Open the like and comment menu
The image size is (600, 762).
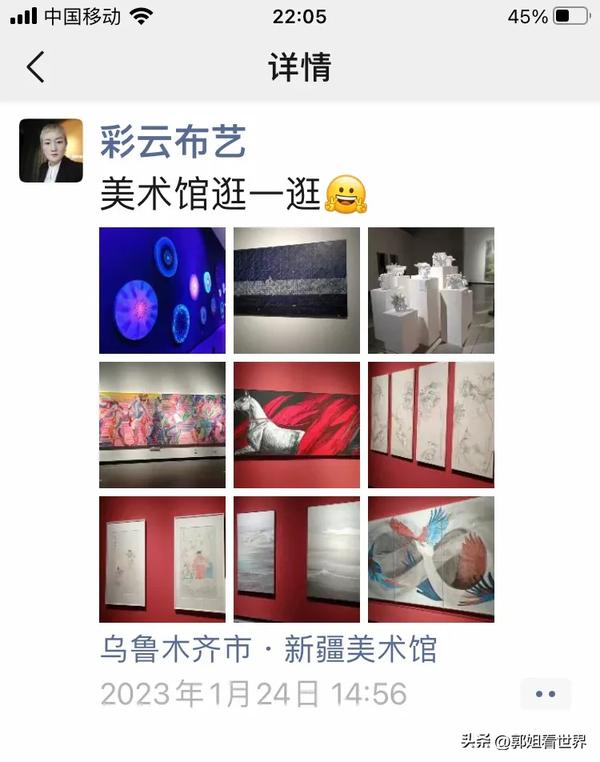pyautogui.click(x=545, y=693)
